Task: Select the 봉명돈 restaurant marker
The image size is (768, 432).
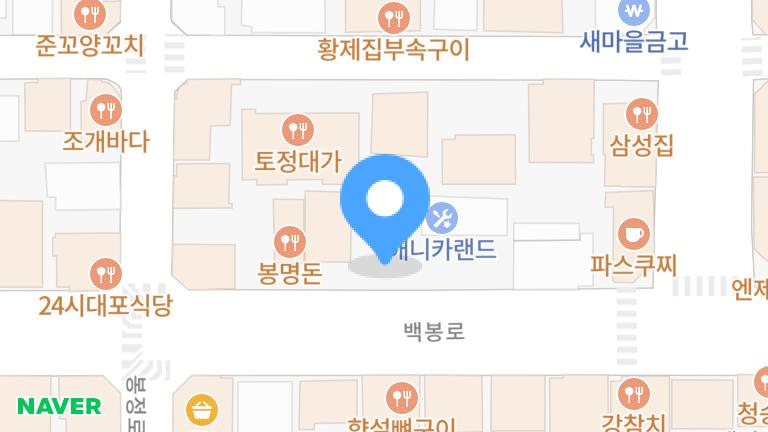Action: 289,241
